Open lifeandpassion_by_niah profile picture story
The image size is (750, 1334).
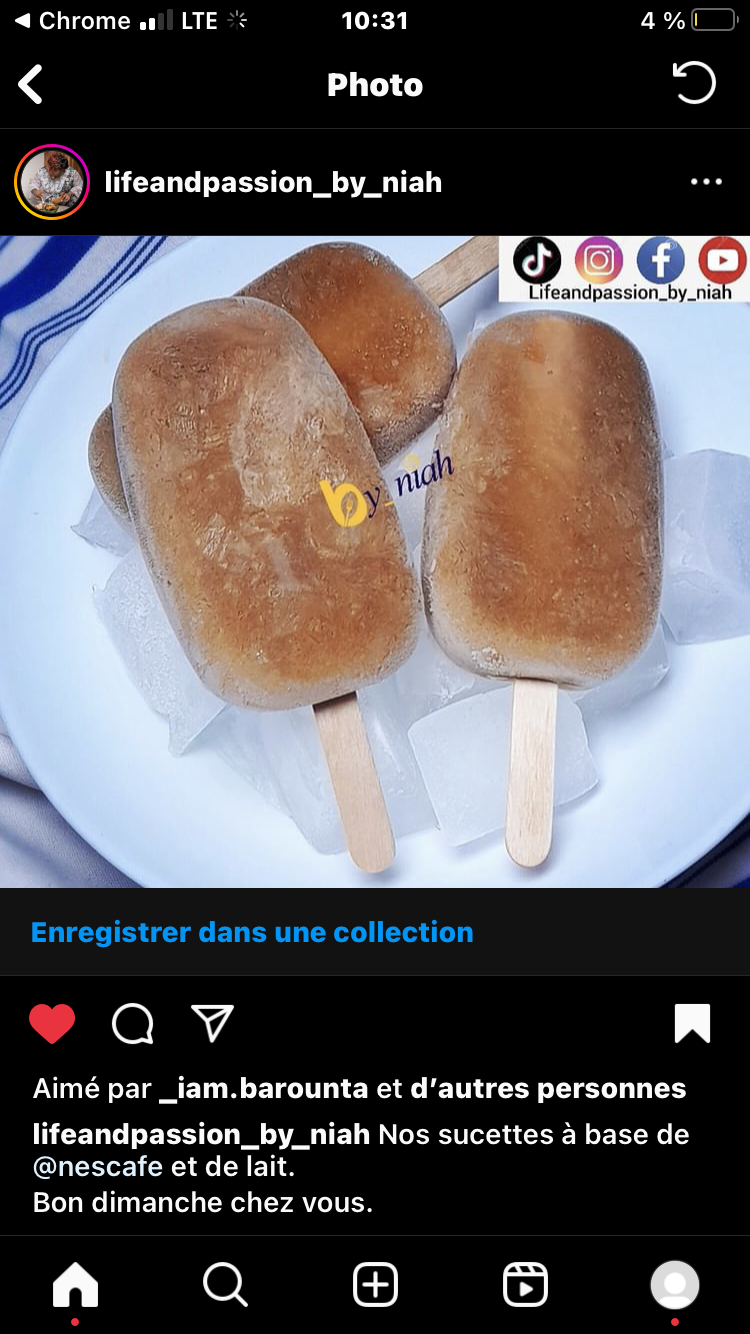coord(52,182)
